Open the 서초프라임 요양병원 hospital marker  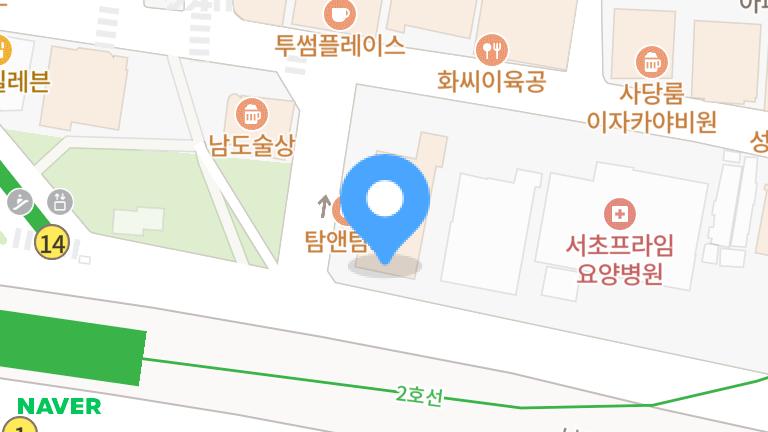(620, 213)
